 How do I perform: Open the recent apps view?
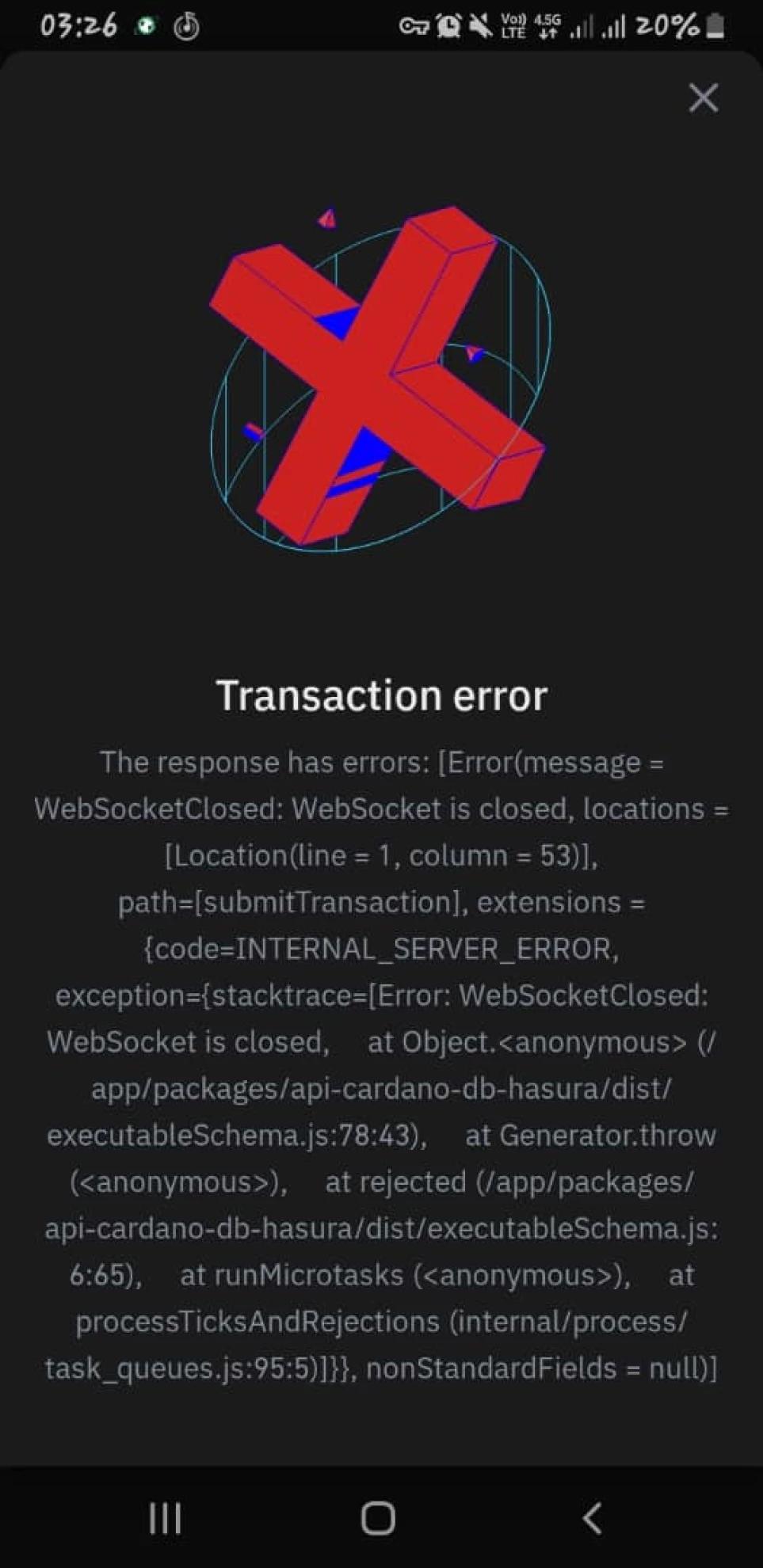[166, 1517]
